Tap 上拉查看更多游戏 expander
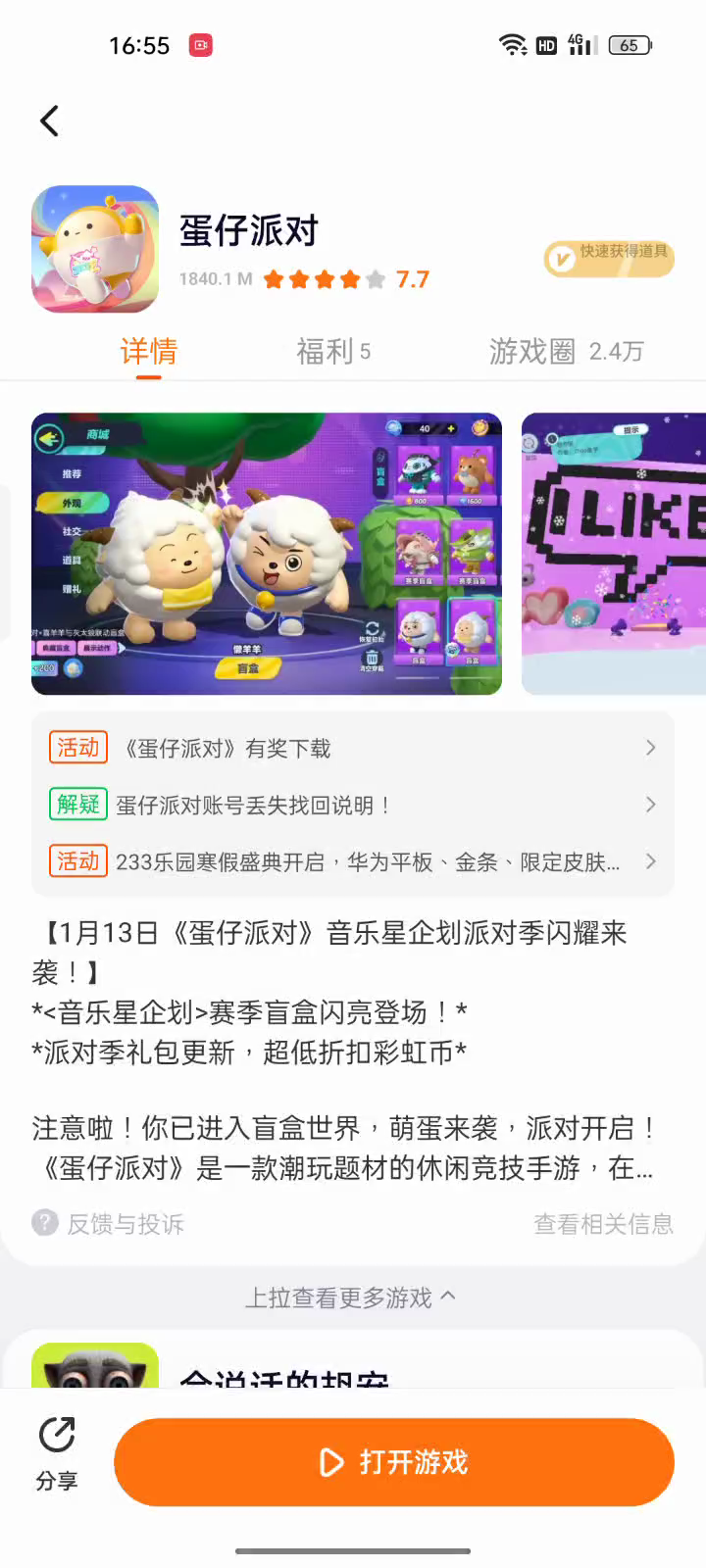This screenshot has width=706, height=1568. (350, 1298)
